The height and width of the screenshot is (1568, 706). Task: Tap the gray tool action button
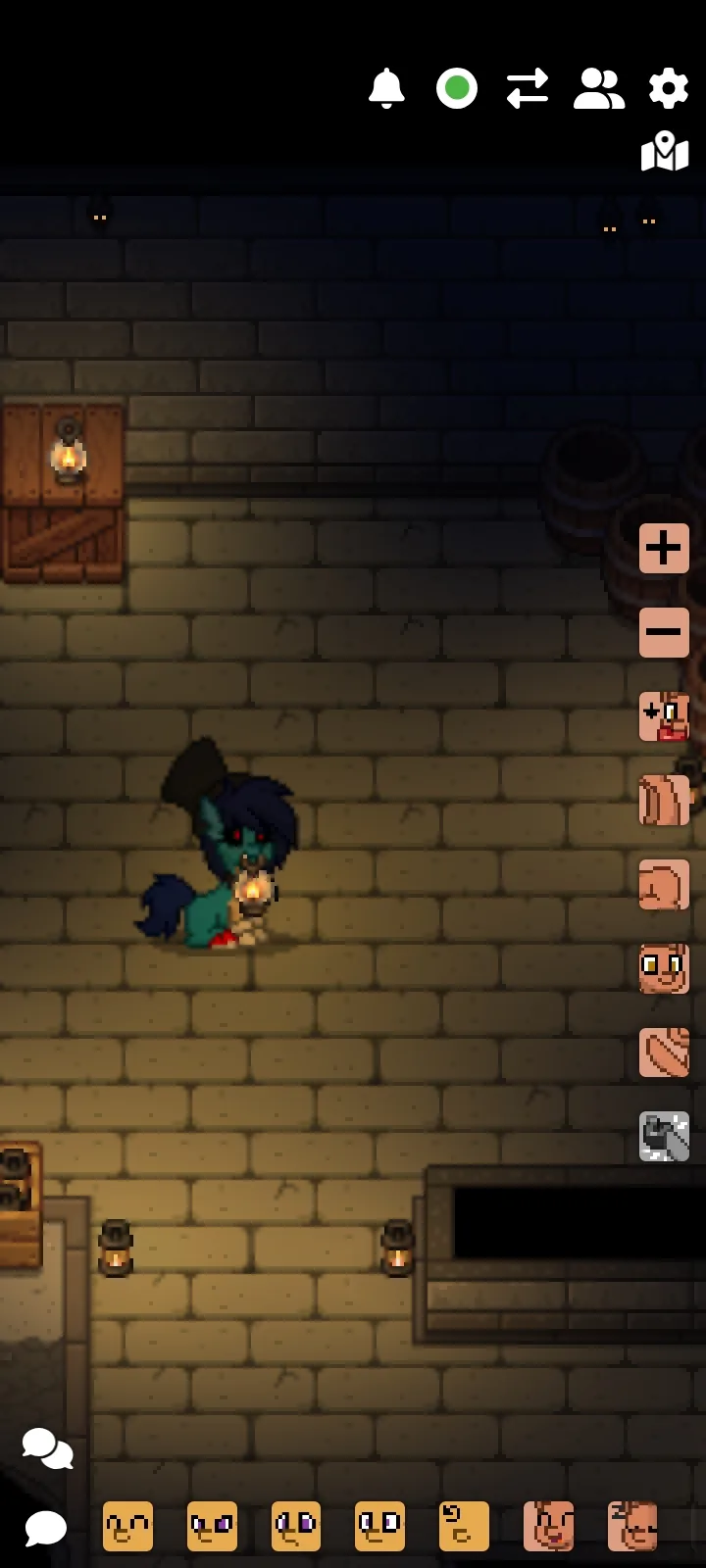[x=664, y=1137]
